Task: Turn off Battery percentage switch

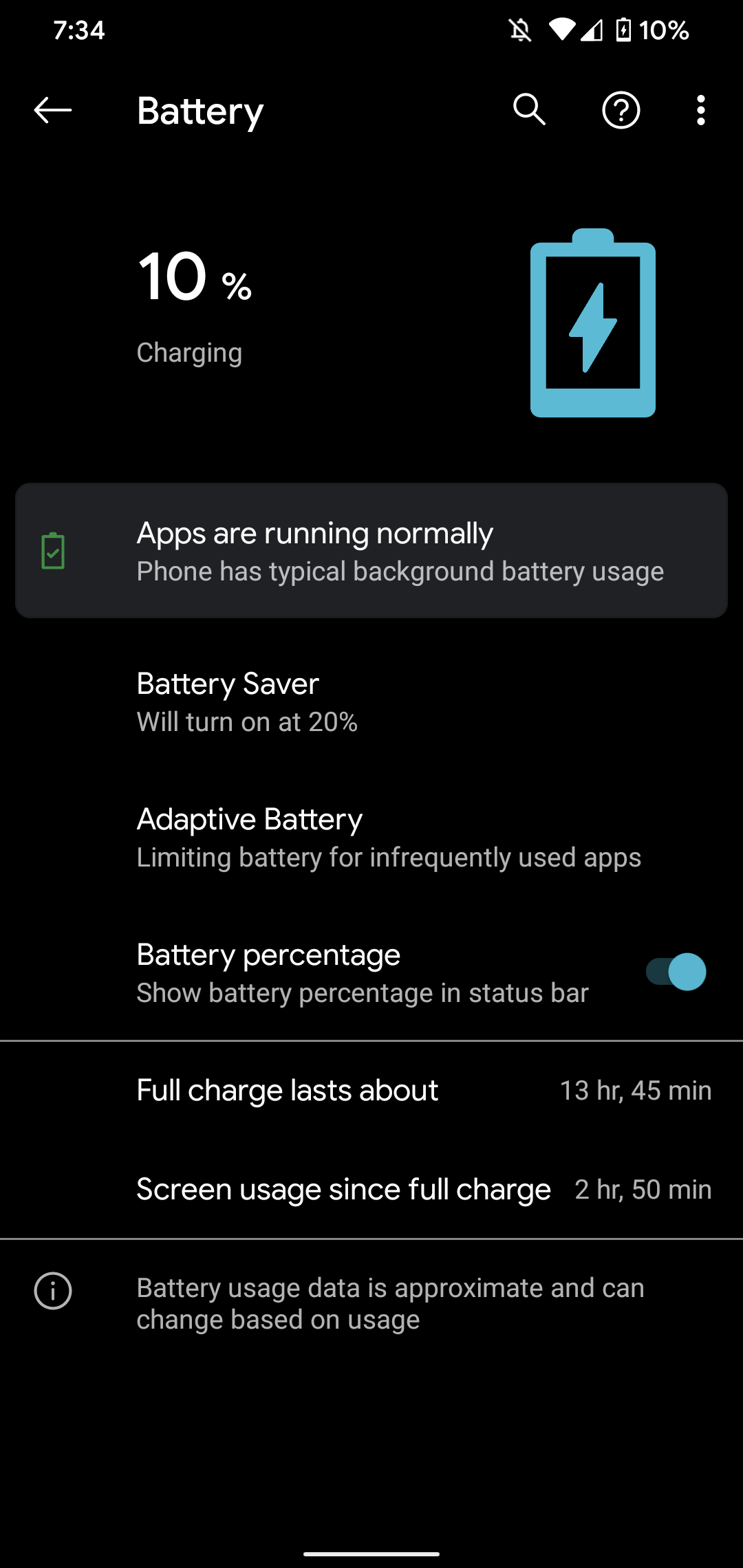Action: (x=676, y=972)
